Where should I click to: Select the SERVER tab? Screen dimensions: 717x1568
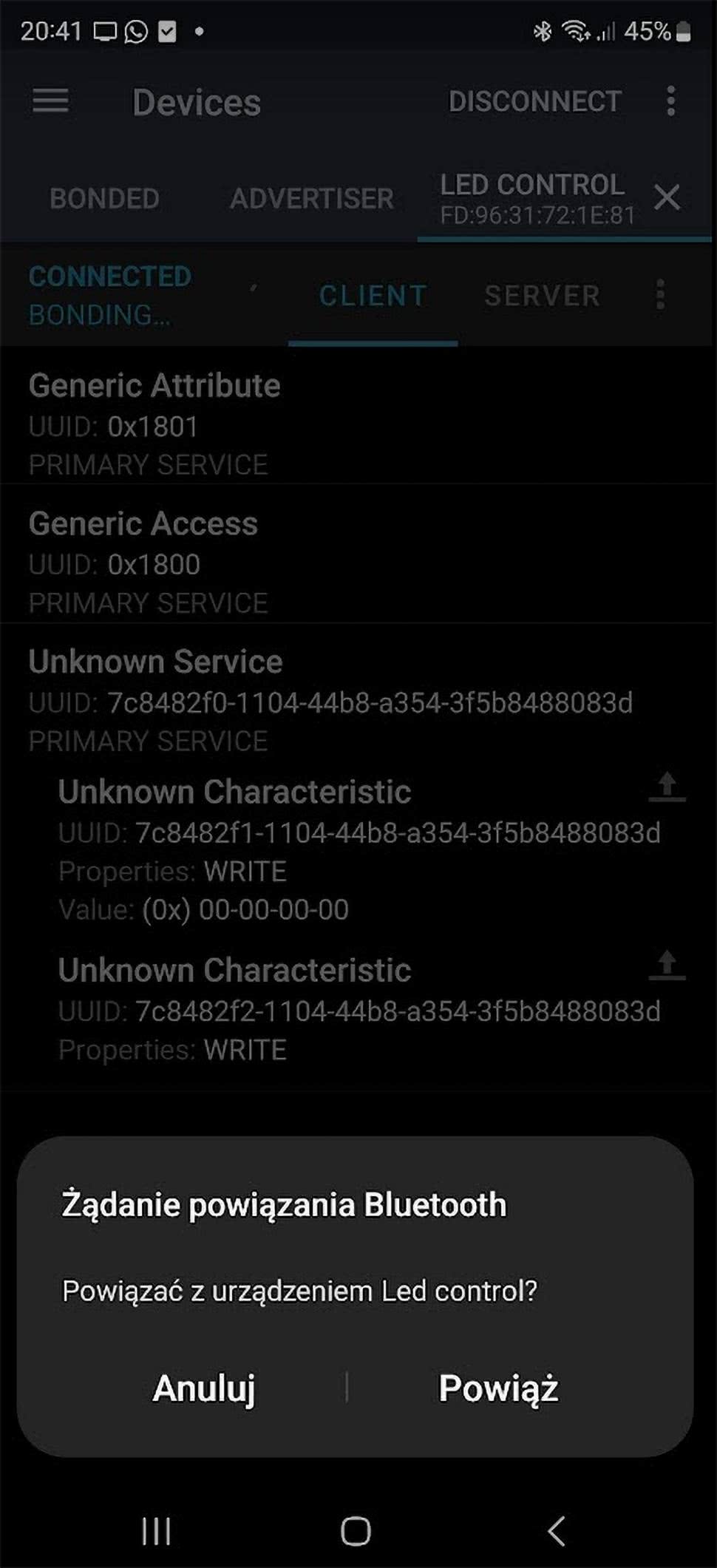coord(542,296)
